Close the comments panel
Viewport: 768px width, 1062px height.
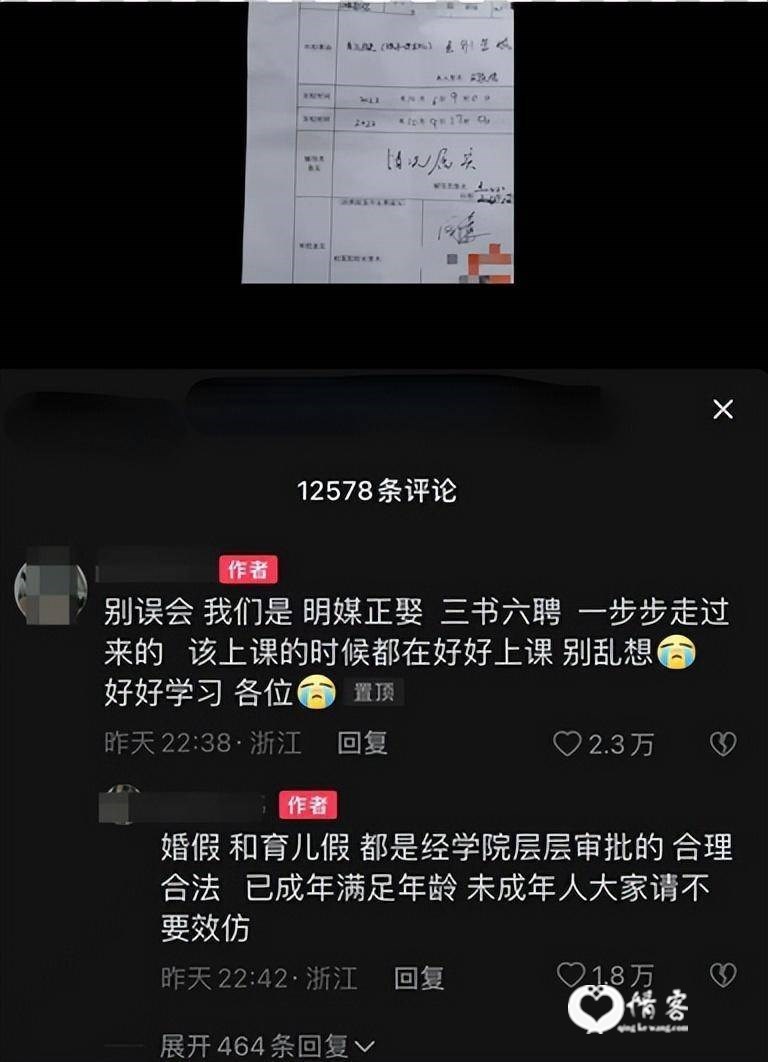(723, 408)
